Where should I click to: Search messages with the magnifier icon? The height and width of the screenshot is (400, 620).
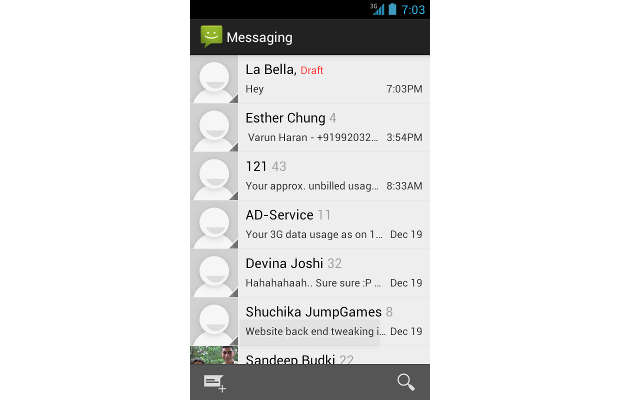coord(405,381)
